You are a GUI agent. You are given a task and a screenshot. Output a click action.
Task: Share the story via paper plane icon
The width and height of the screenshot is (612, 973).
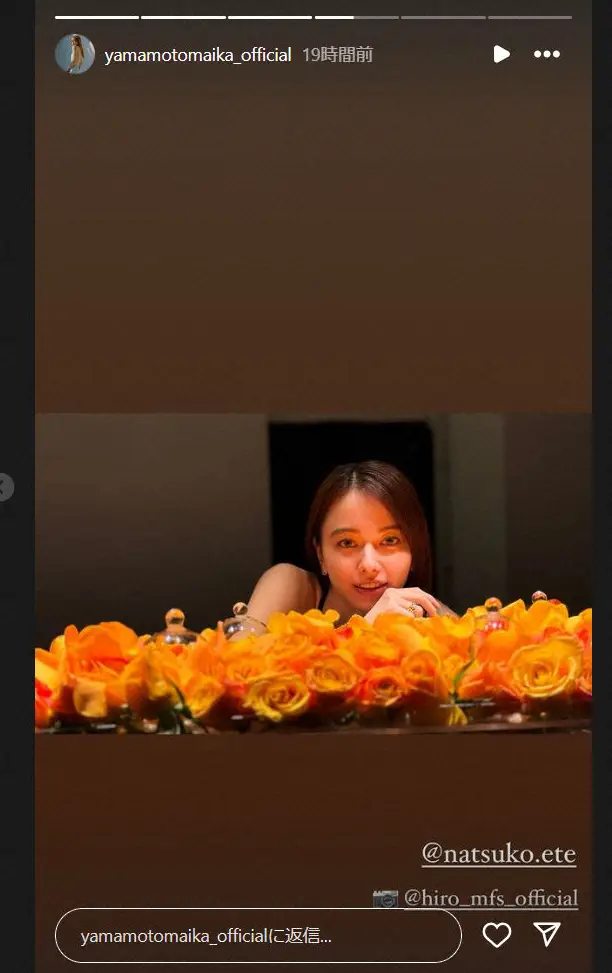pos(547,934)
